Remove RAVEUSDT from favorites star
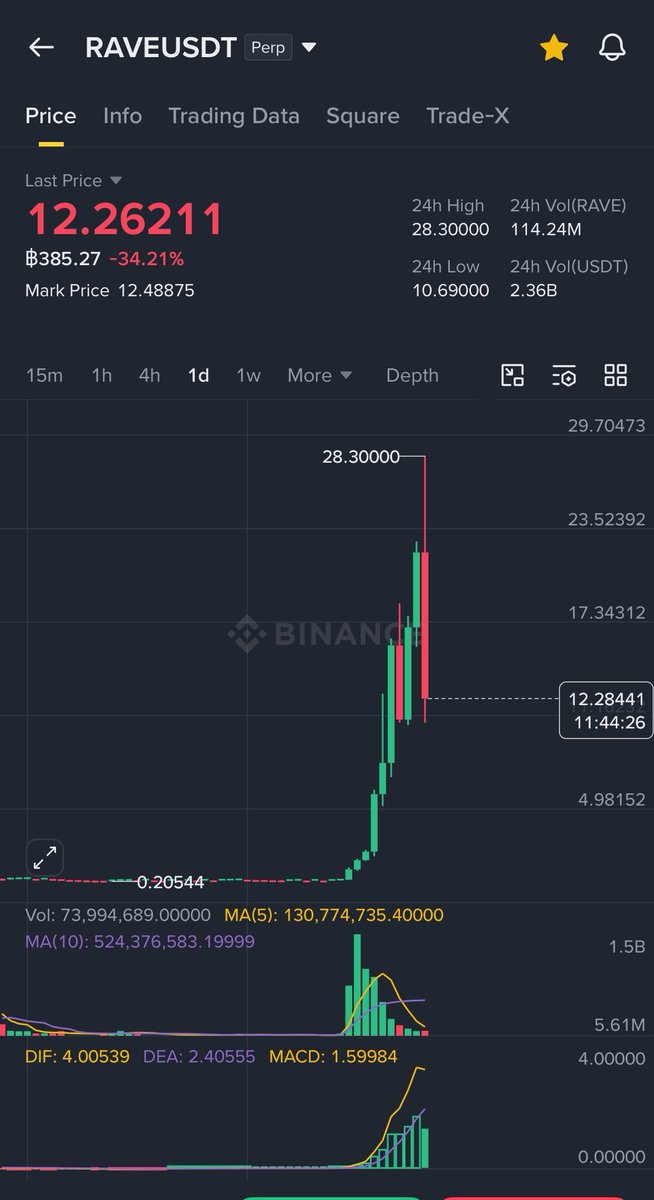Viewport: 654px width, 1200px height. pos(554,47)
